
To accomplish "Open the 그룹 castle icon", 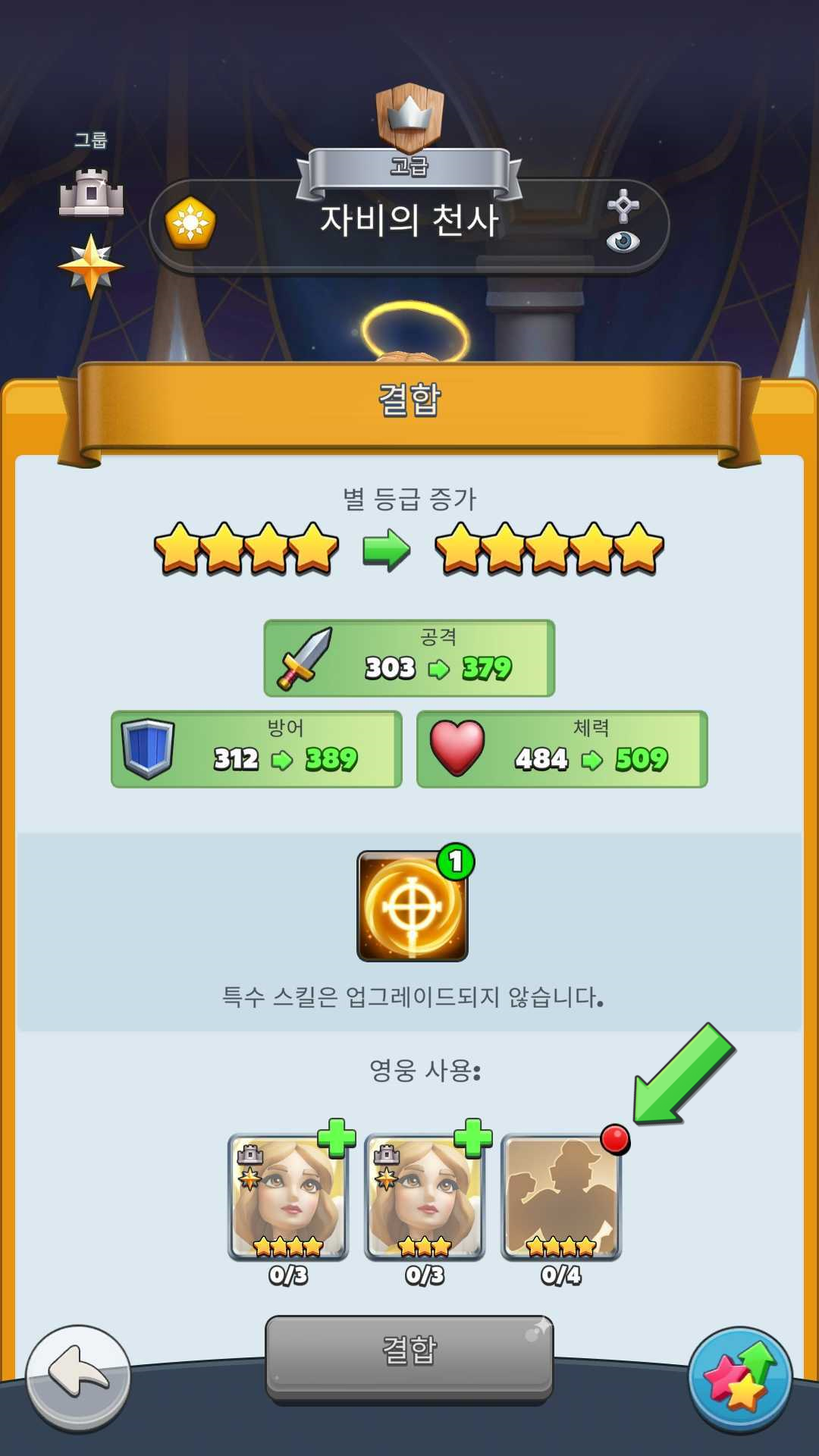I will (92, 193).
